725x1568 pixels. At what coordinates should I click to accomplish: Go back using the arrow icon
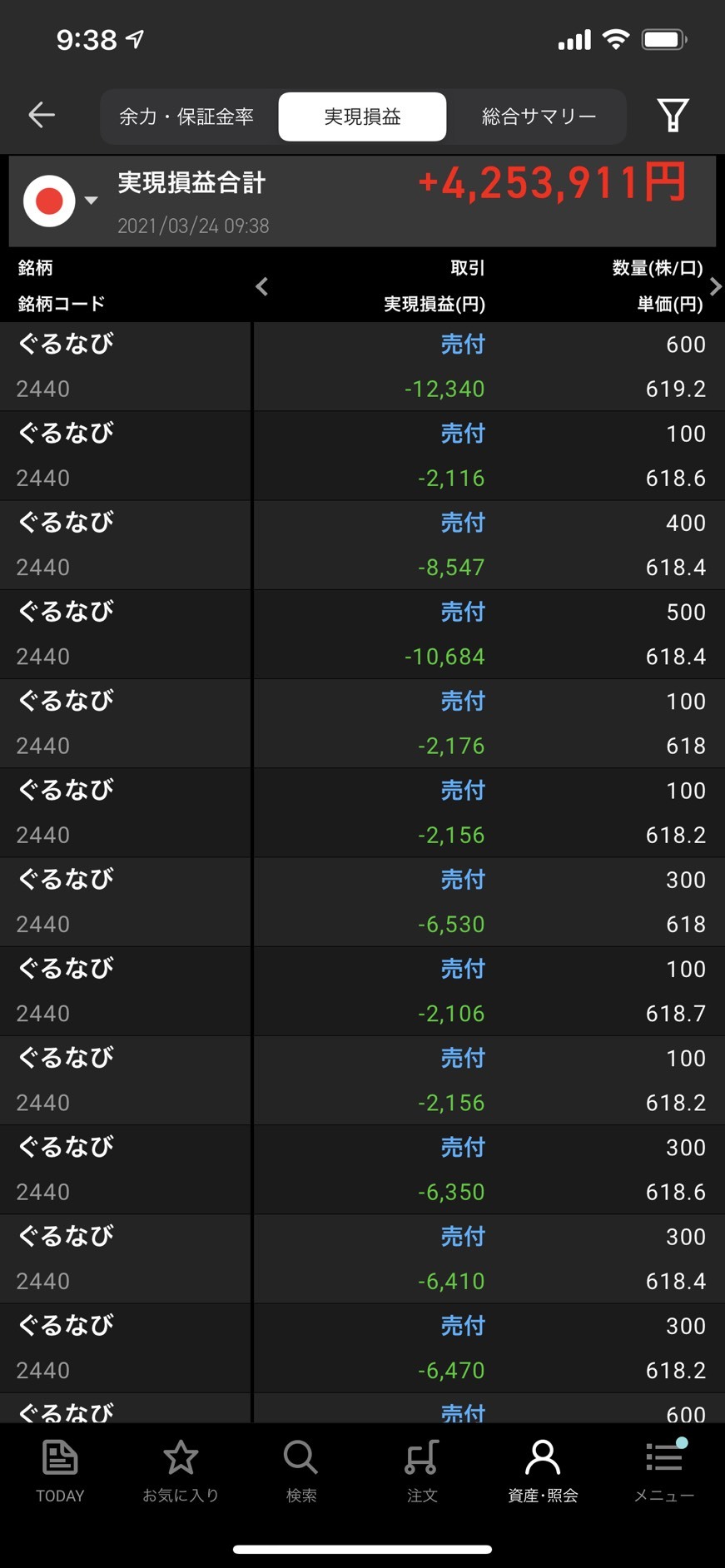click(41, 115)
